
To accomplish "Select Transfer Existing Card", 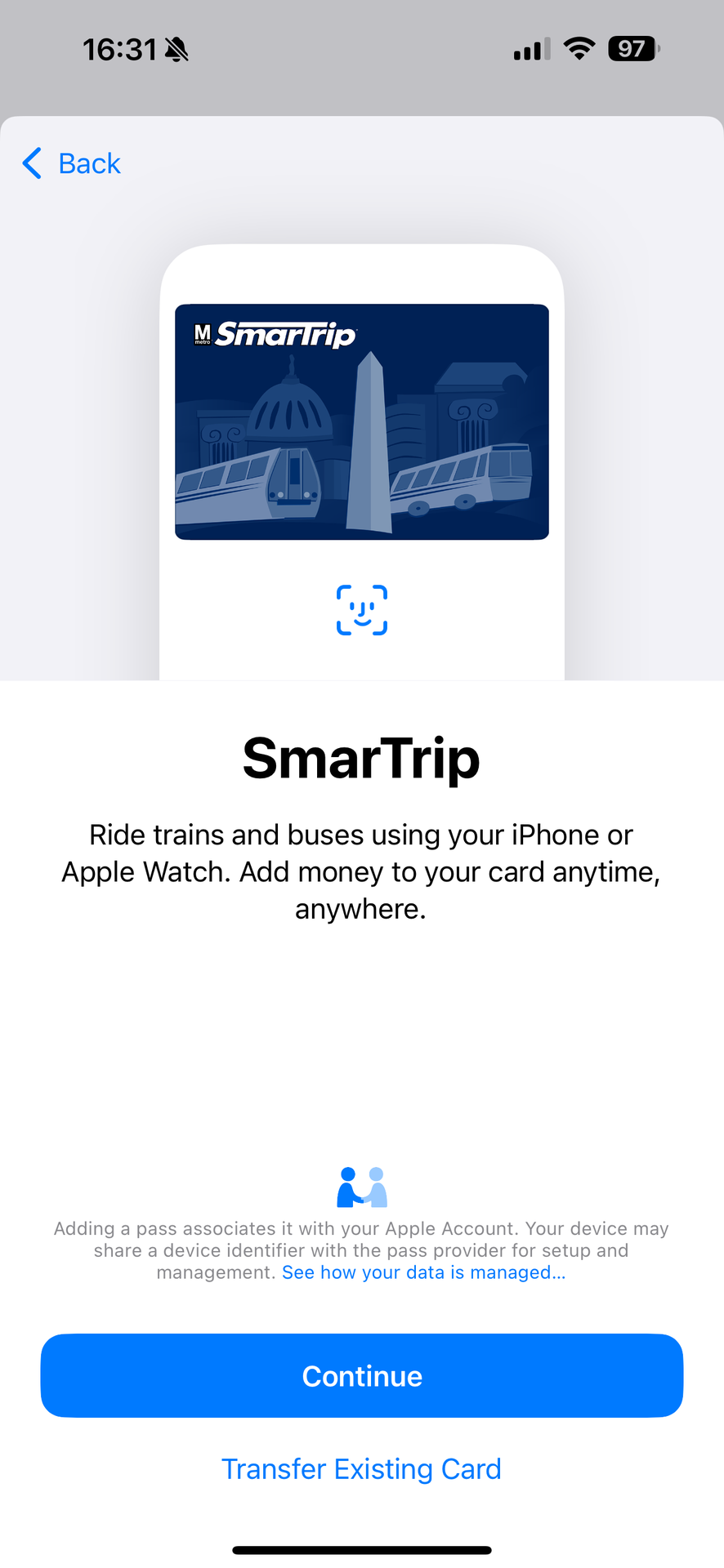I will (362, 1469).
